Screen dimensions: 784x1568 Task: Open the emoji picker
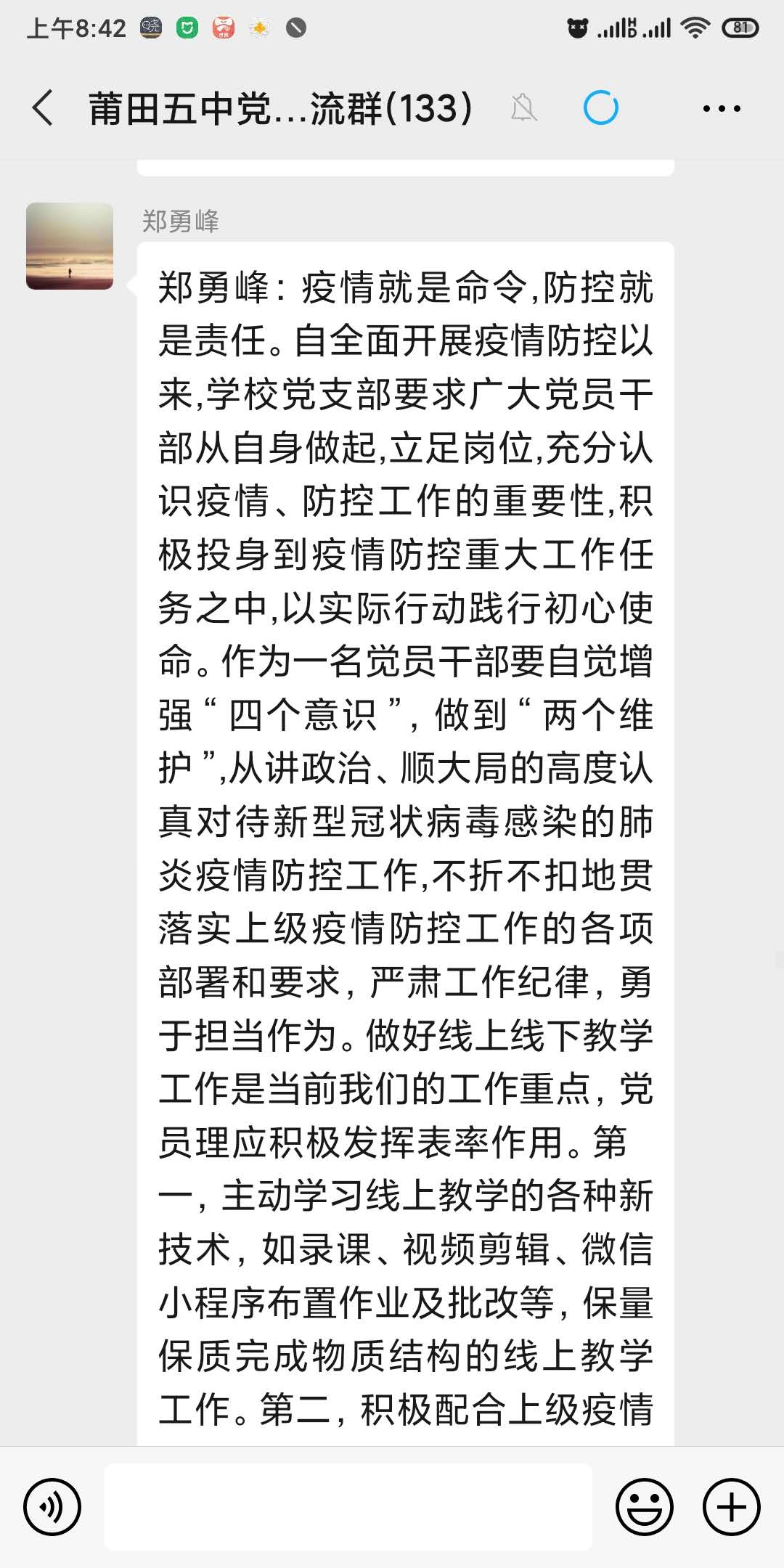coord(645,1506)
